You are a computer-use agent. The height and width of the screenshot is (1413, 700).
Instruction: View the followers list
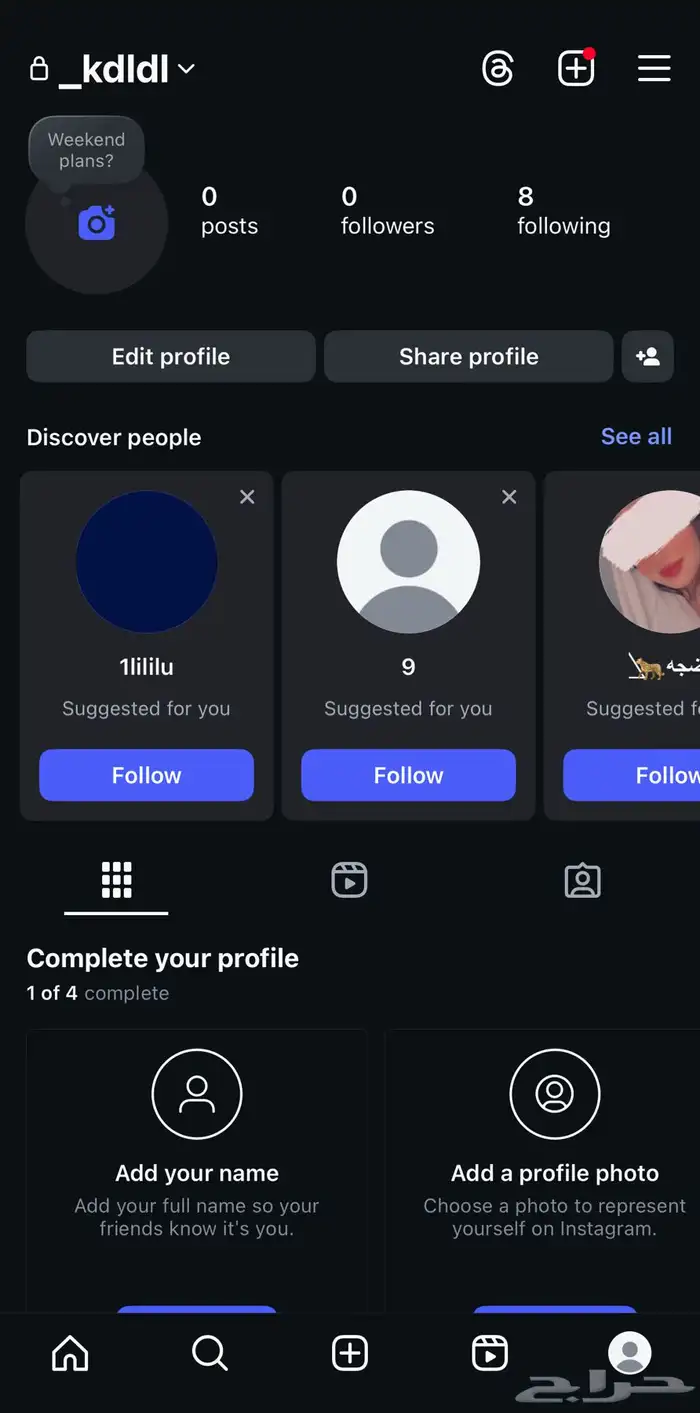(x=387, y=211)
